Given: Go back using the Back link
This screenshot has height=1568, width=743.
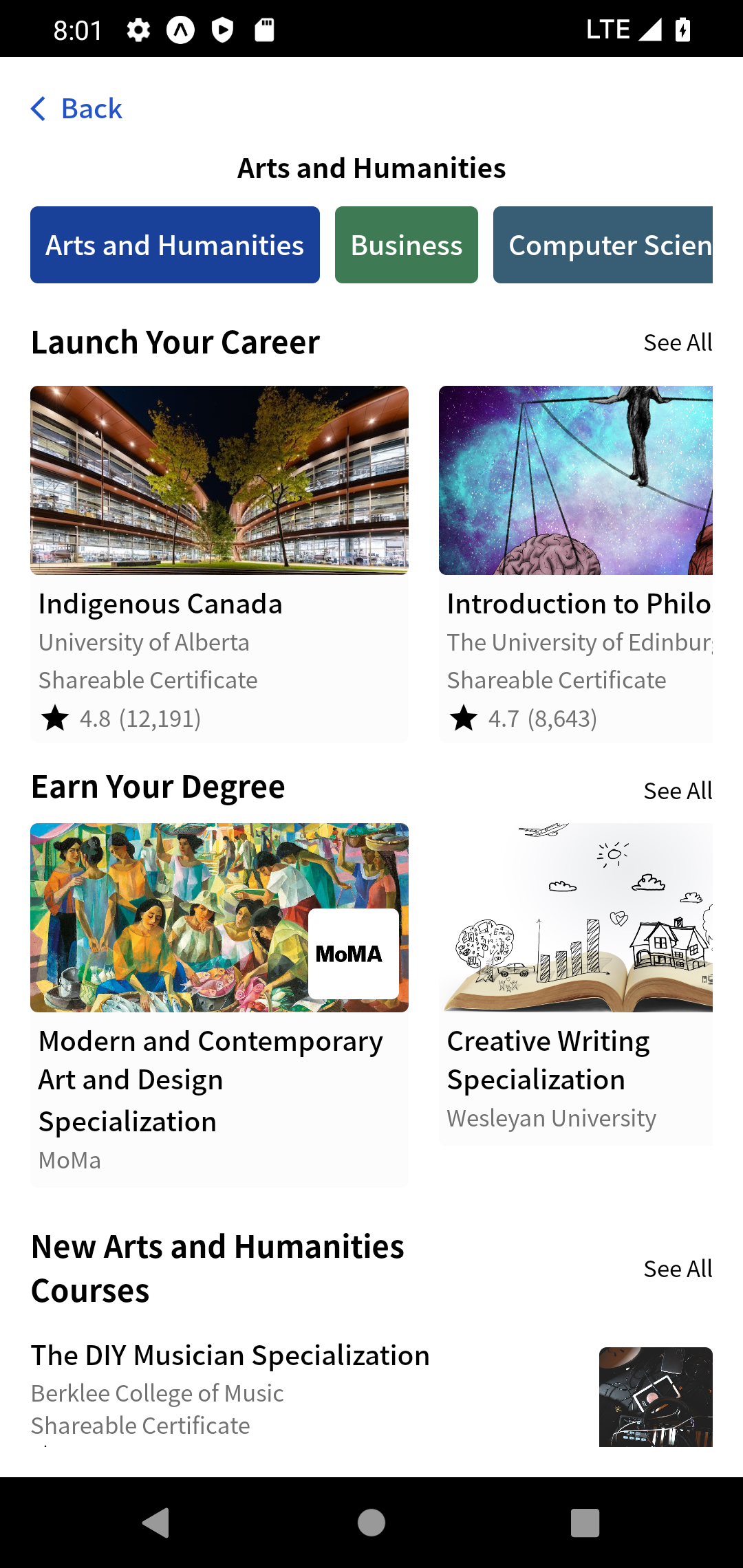Looking at the screenshot, I should (x=77, y=109).
